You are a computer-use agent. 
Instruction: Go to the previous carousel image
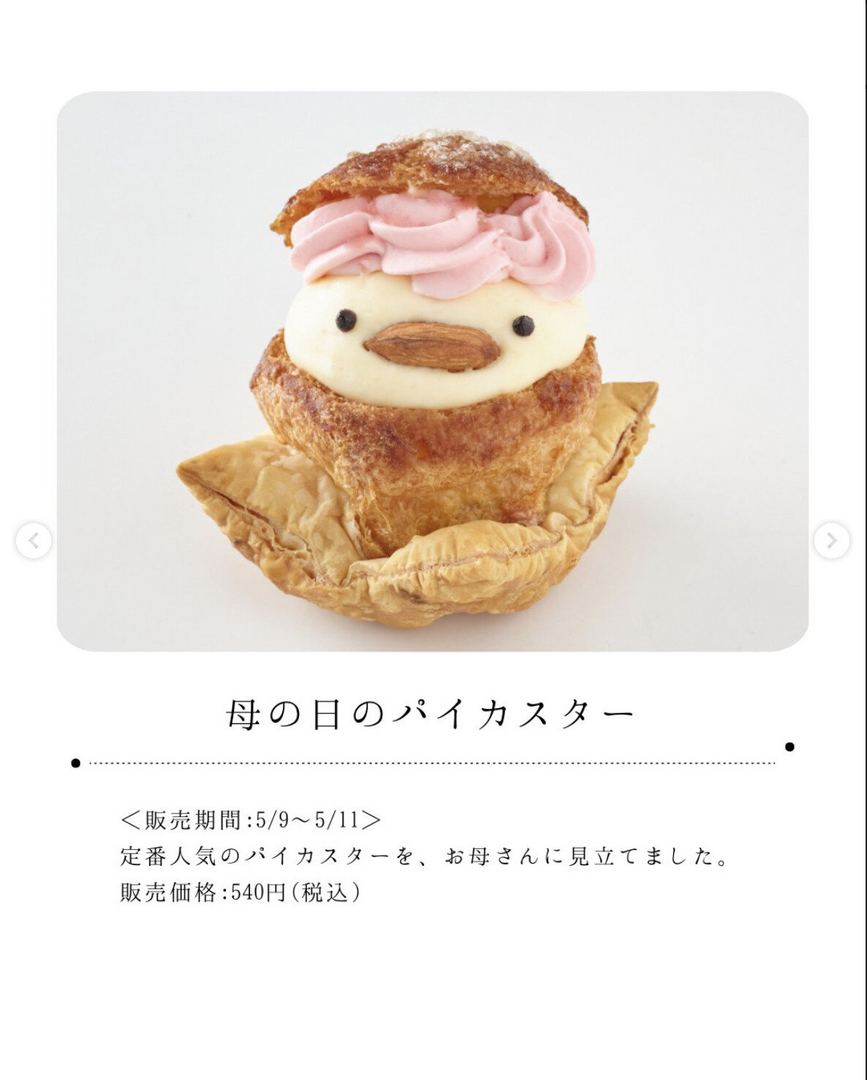coord(33,541)
